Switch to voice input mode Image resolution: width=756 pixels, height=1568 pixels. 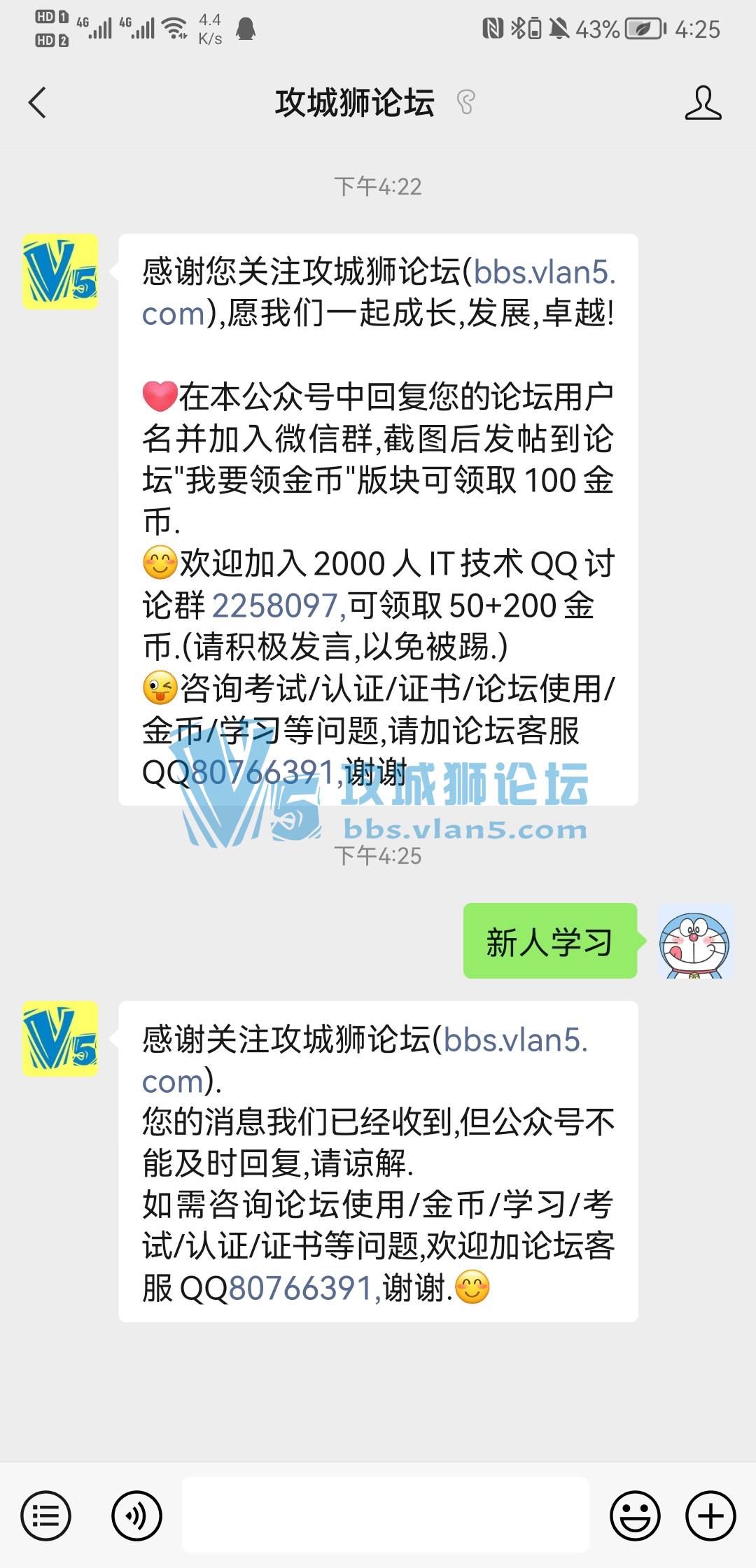[x=136, y=1515]
